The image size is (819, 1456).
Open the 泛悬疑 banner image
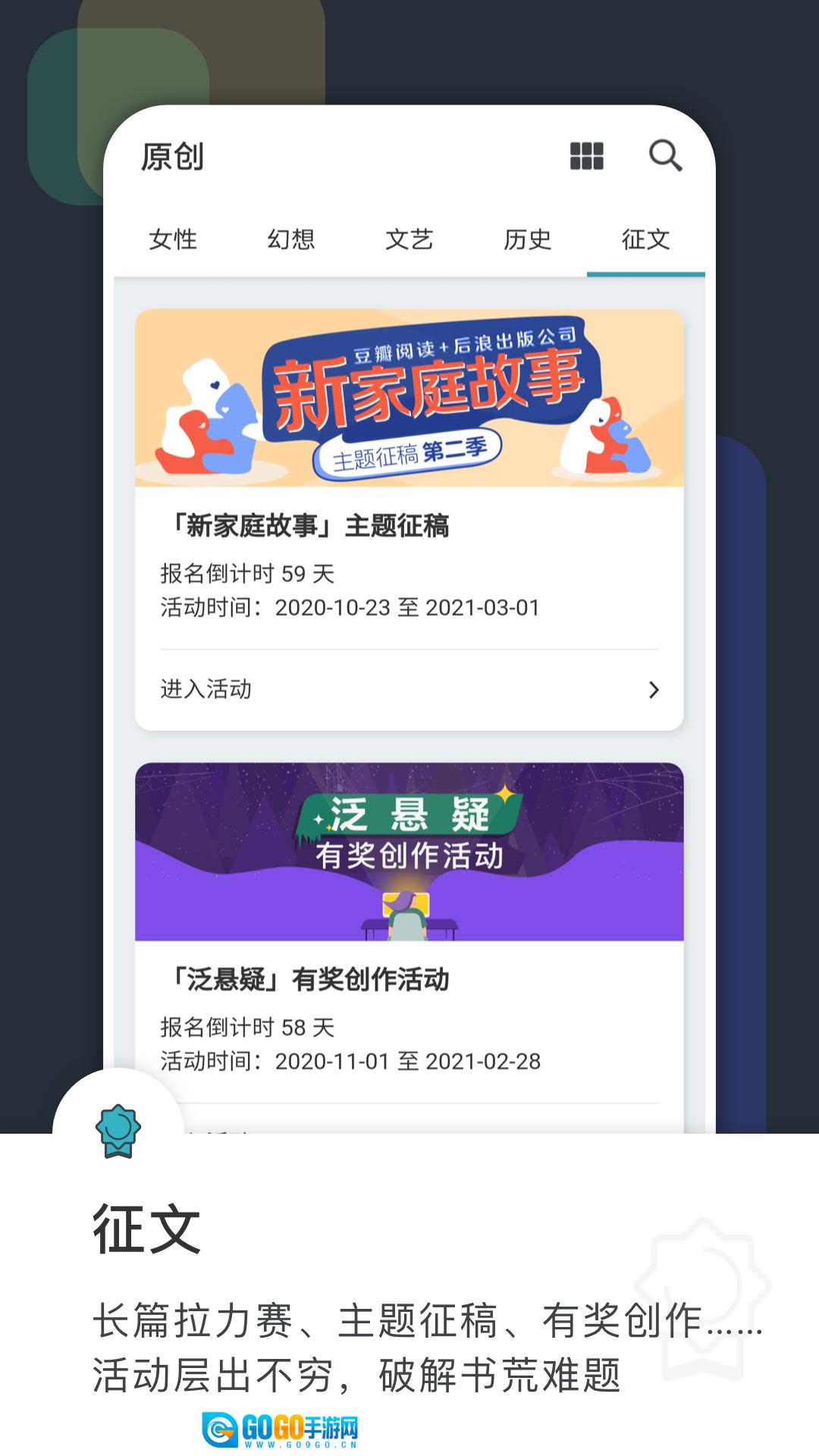pos(409,849)
